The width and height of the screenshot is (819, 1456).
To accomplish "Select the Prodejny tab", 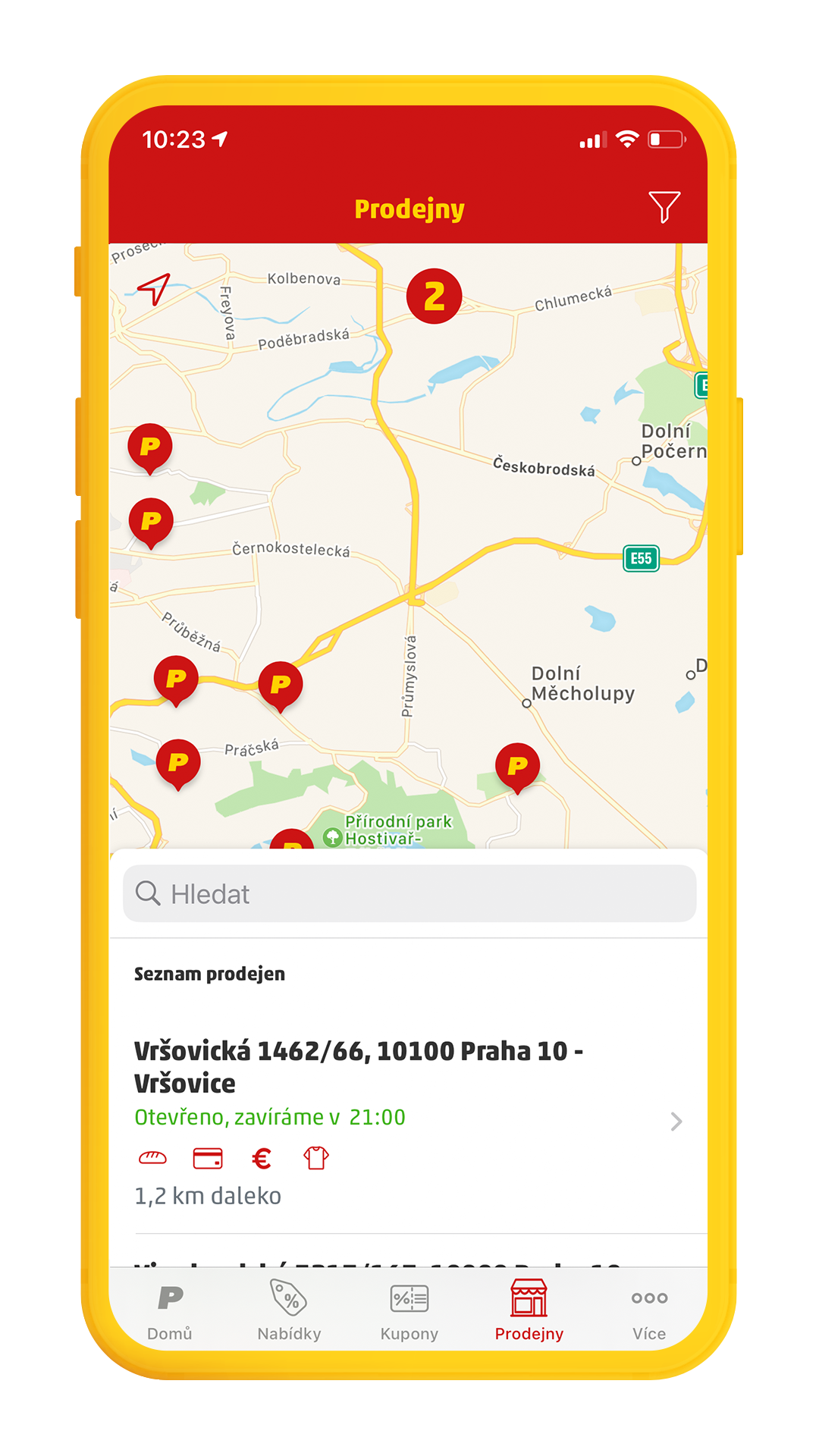I will coord(529,1310).
